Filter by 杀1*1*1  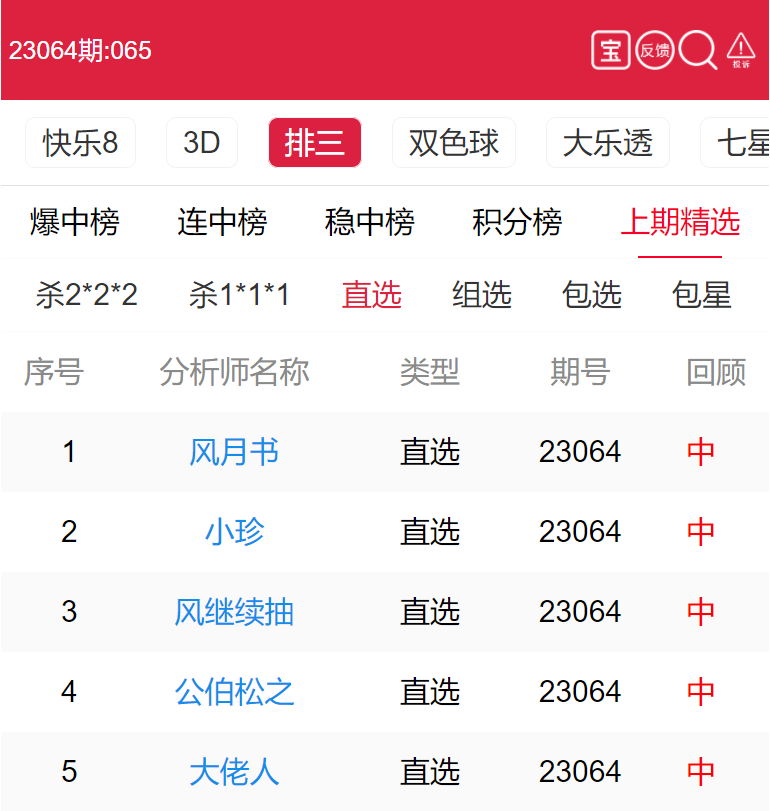point(239,295)
